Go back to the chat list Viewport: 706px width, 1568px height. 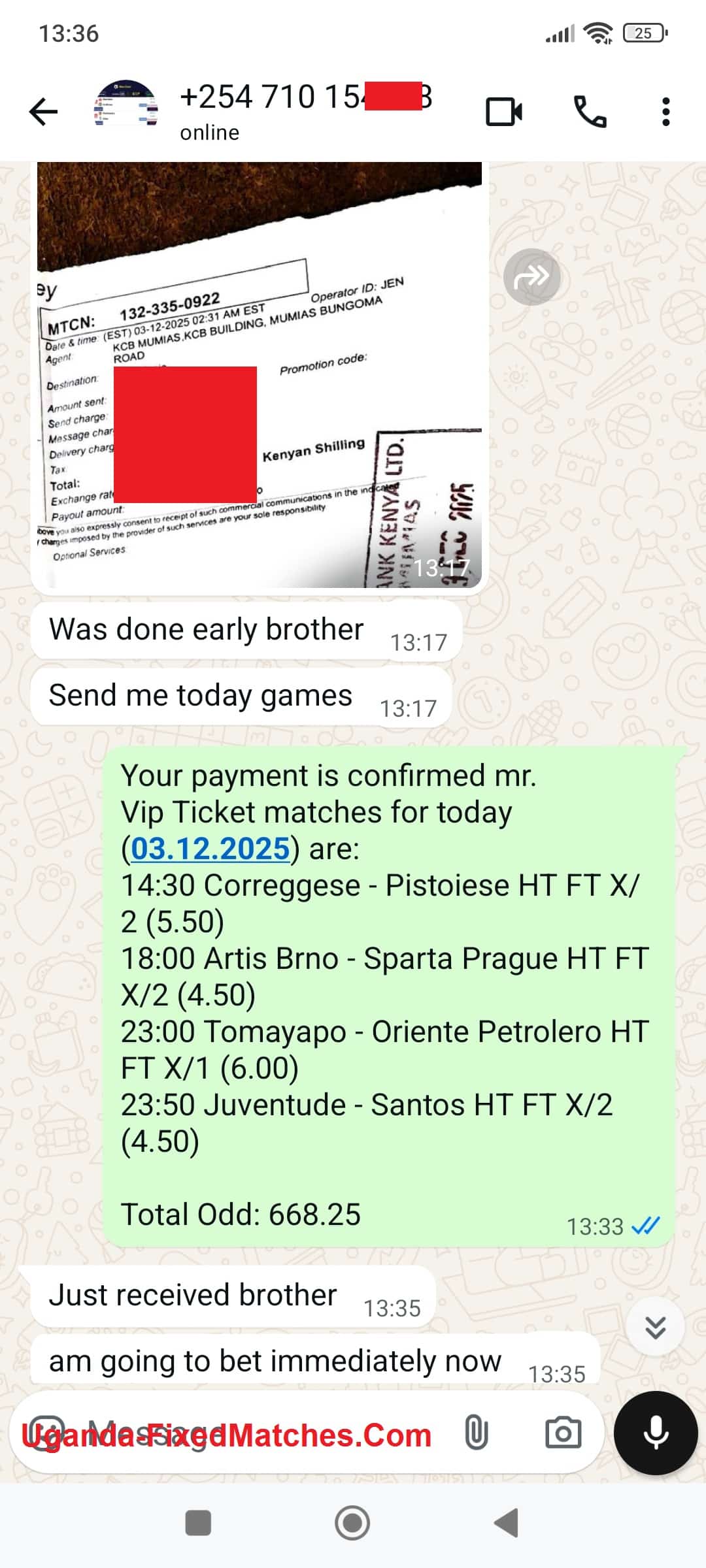pyautogui.click(x=44, y=112)
